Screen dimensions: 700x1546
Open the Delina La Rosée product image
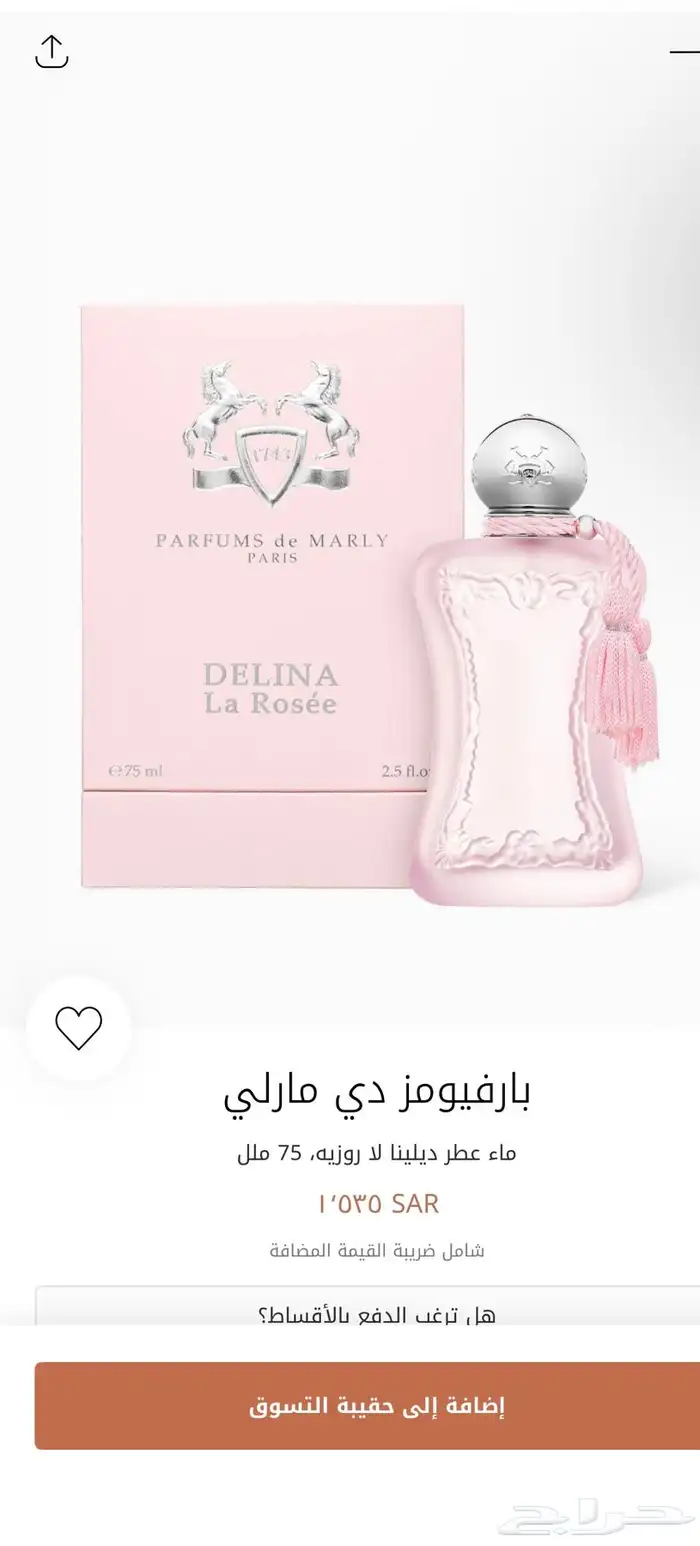click(370, 600)
